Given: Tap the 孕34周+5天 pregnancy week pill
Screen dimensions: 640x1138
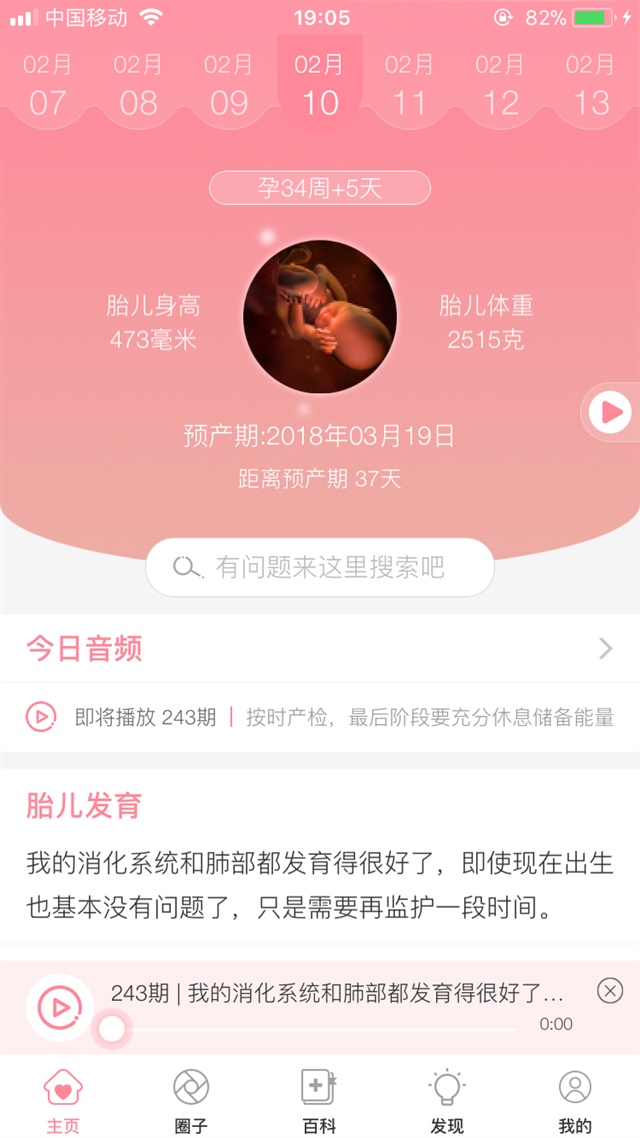Looking at the screenshot, I should [x=320, y=188].
